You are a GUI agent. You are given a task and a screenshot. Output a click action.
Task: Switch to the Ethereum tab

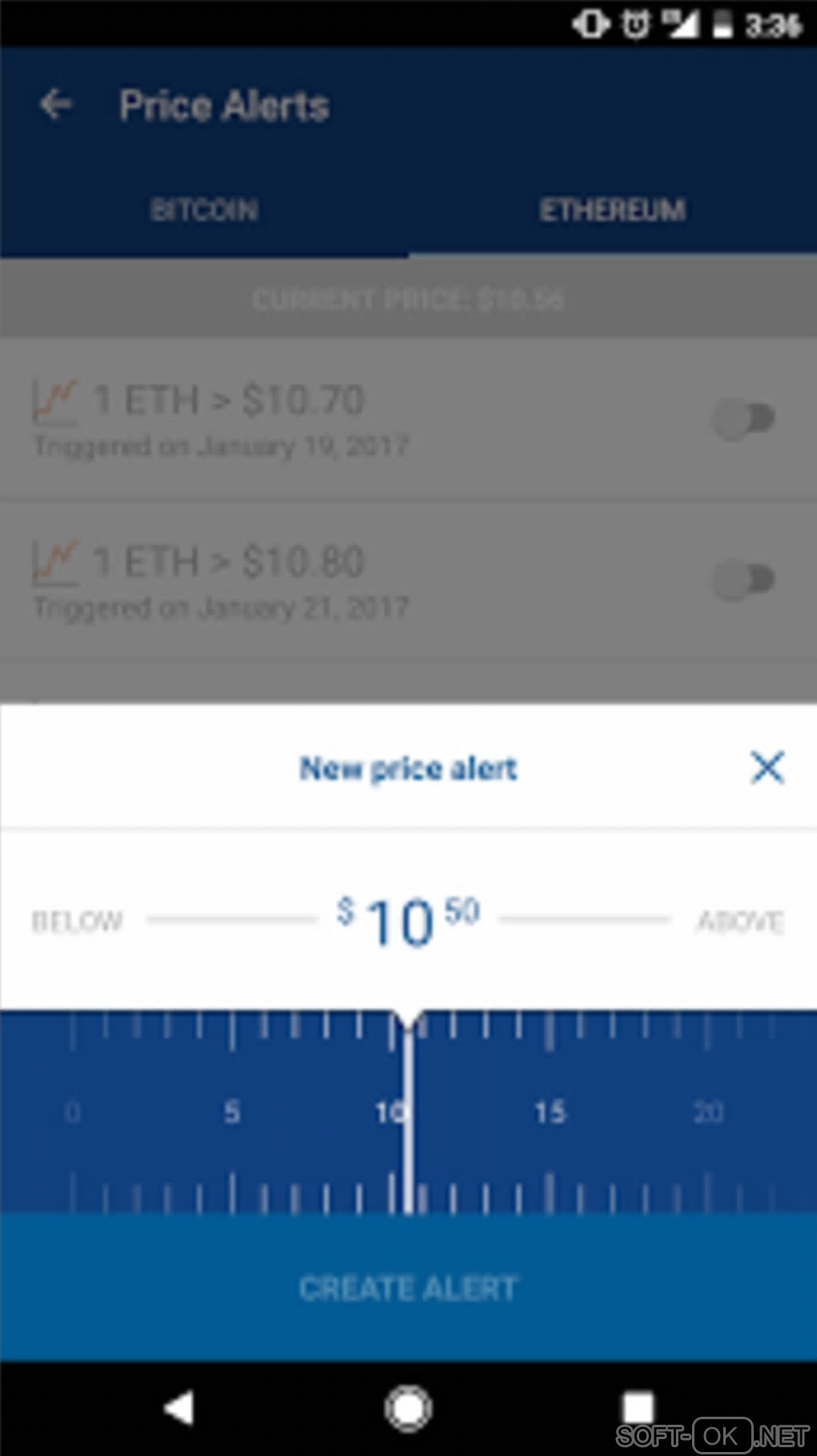tap(612, 210)
